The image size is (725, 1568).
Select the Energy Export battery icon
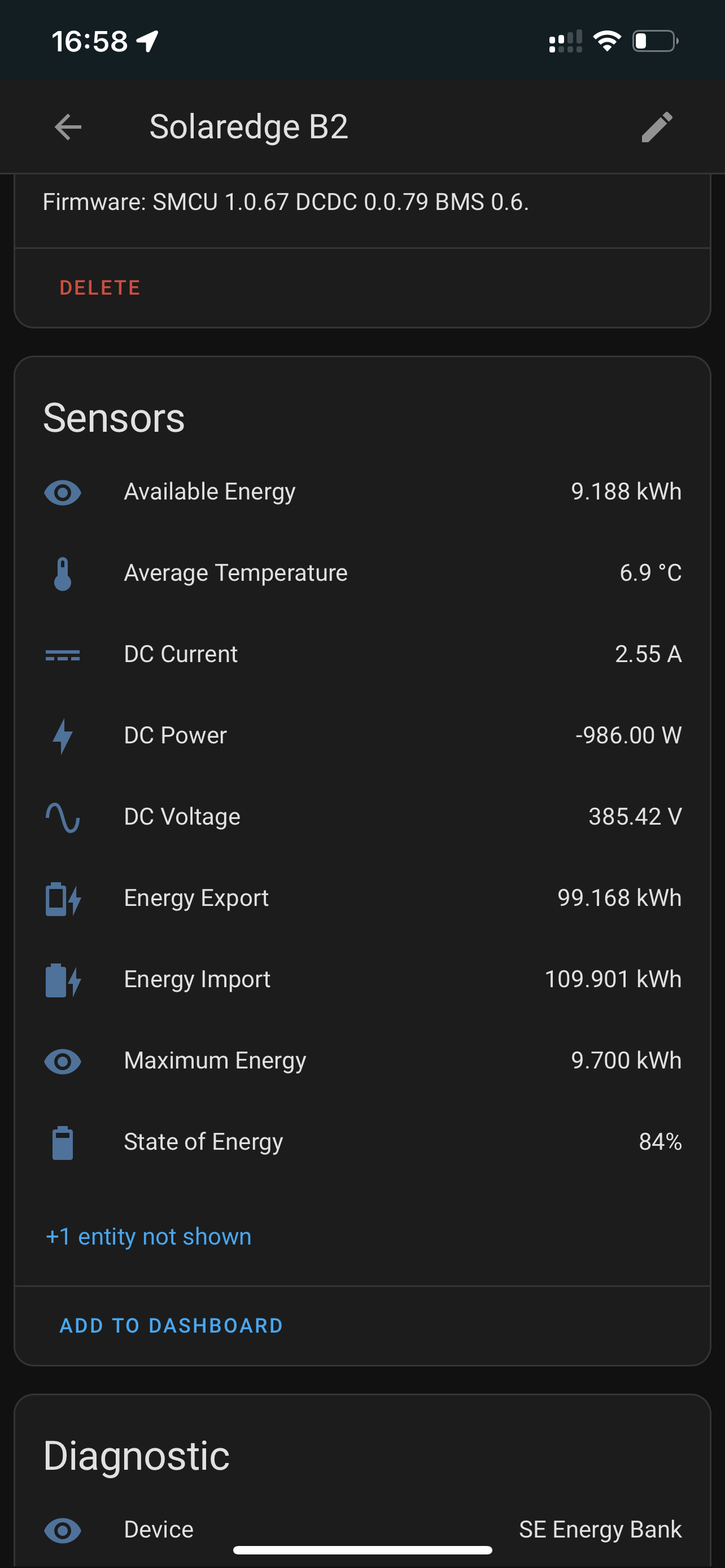click(x=63, y=899)
